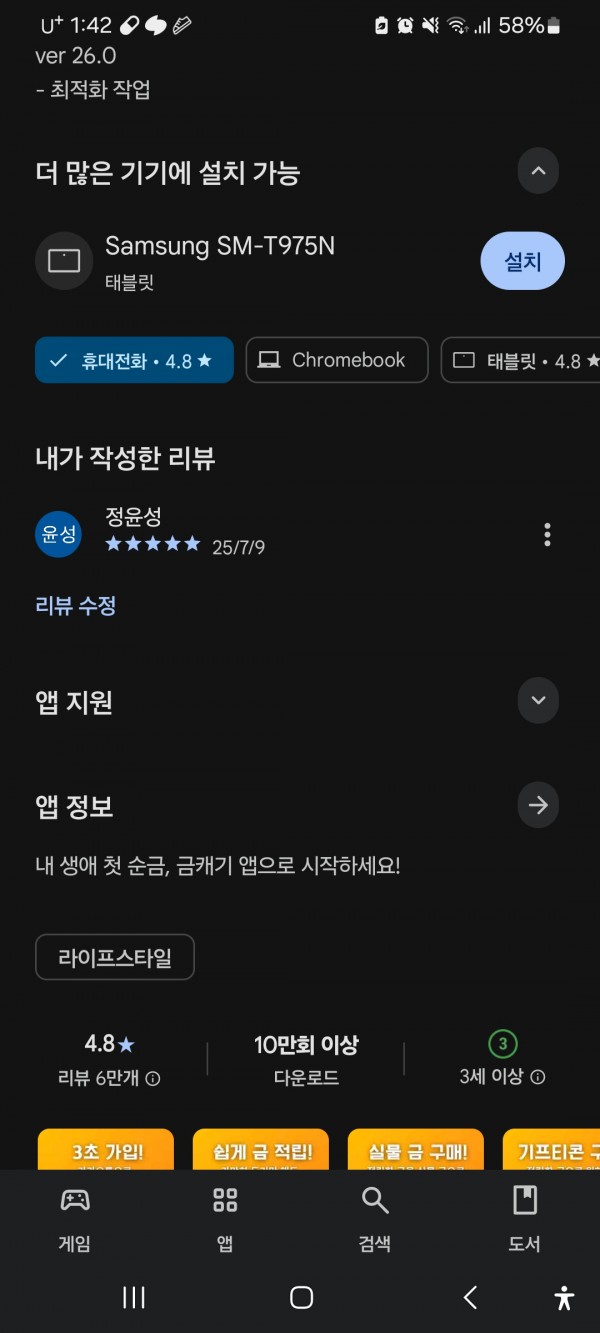This screenshot has width=600, height=1333.
Task: Open the 실물 금 구매! screenshot
Action: (416, 1150)
